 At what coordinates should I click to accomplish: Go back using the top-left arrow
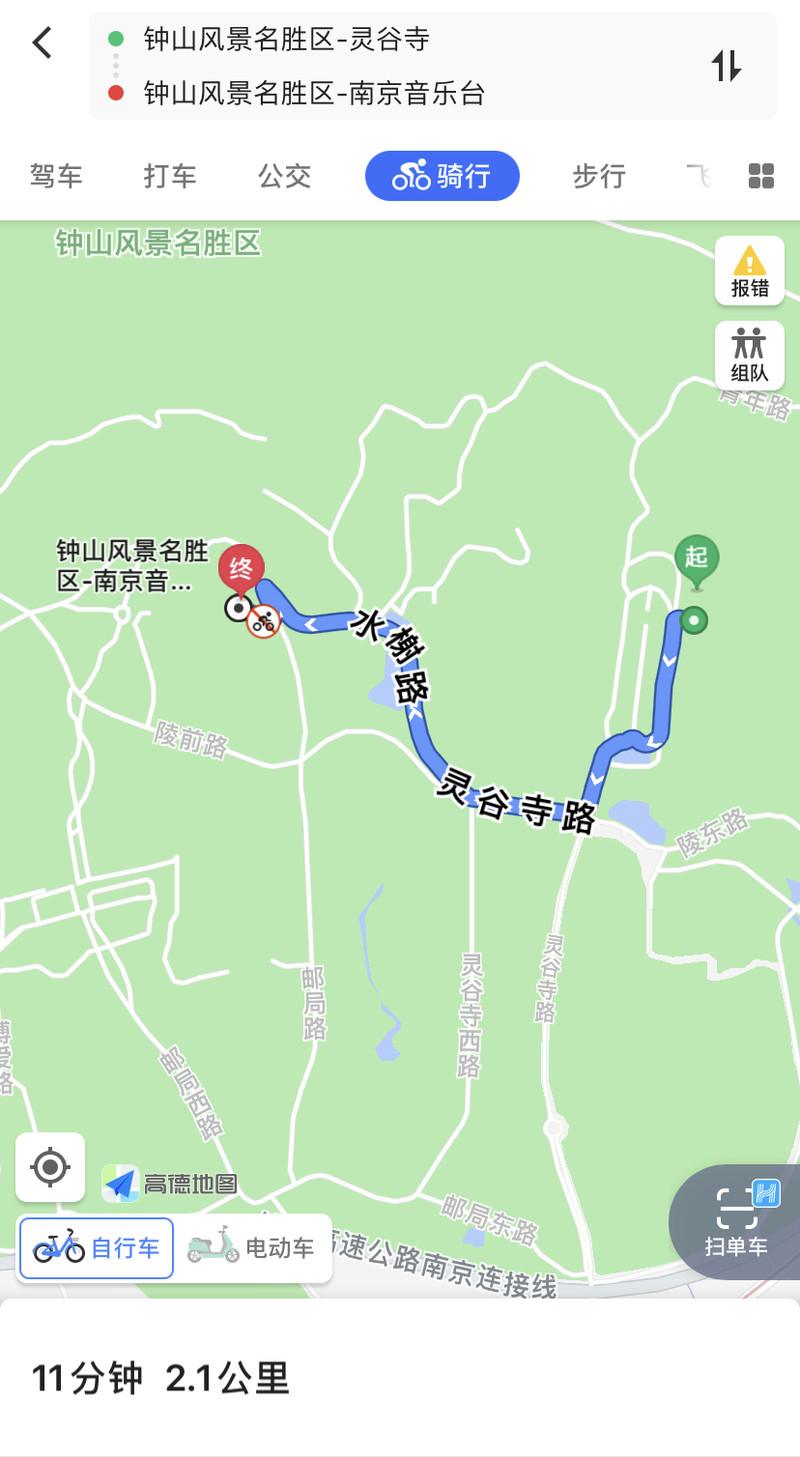[42, 43]
